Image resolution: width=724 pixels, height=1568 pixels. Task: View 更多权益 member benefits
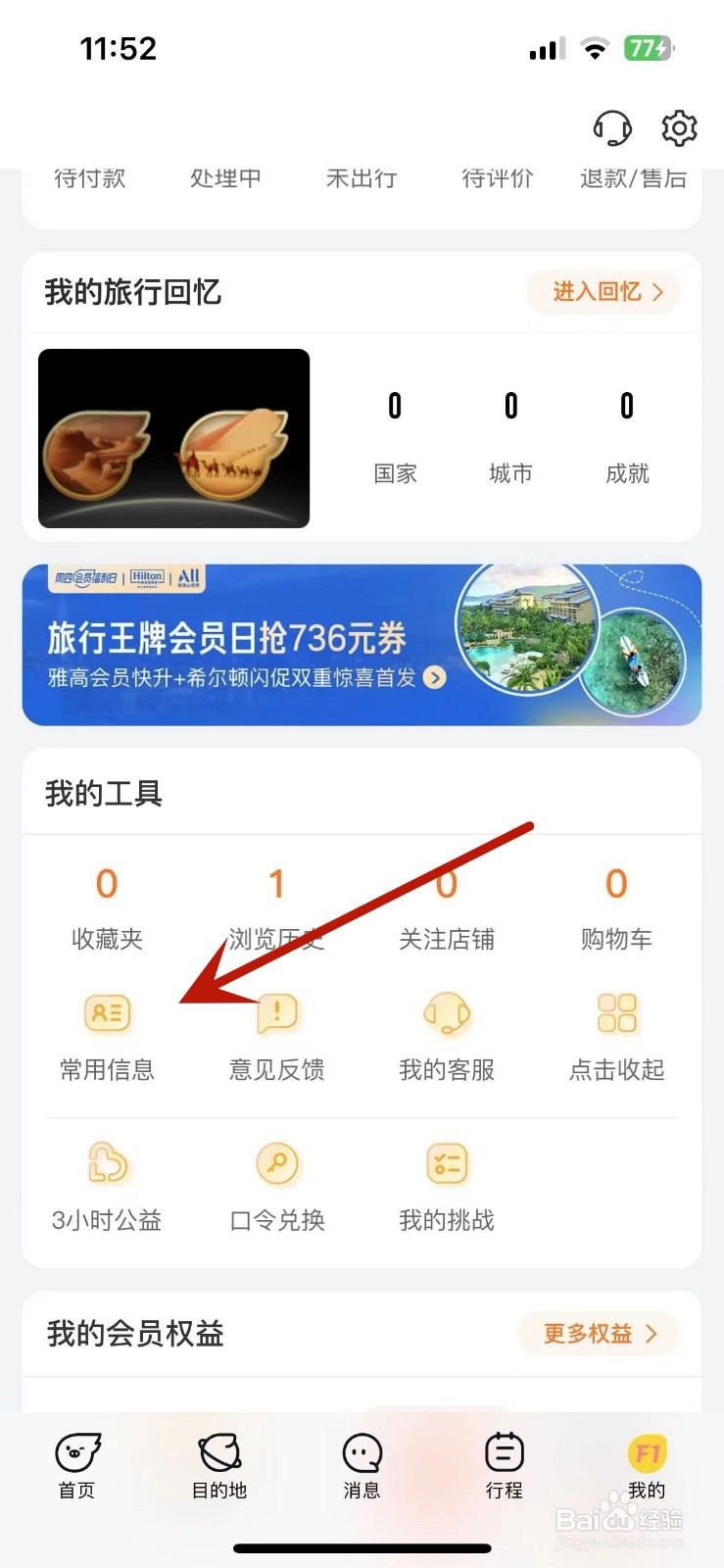pos(599,1334)
